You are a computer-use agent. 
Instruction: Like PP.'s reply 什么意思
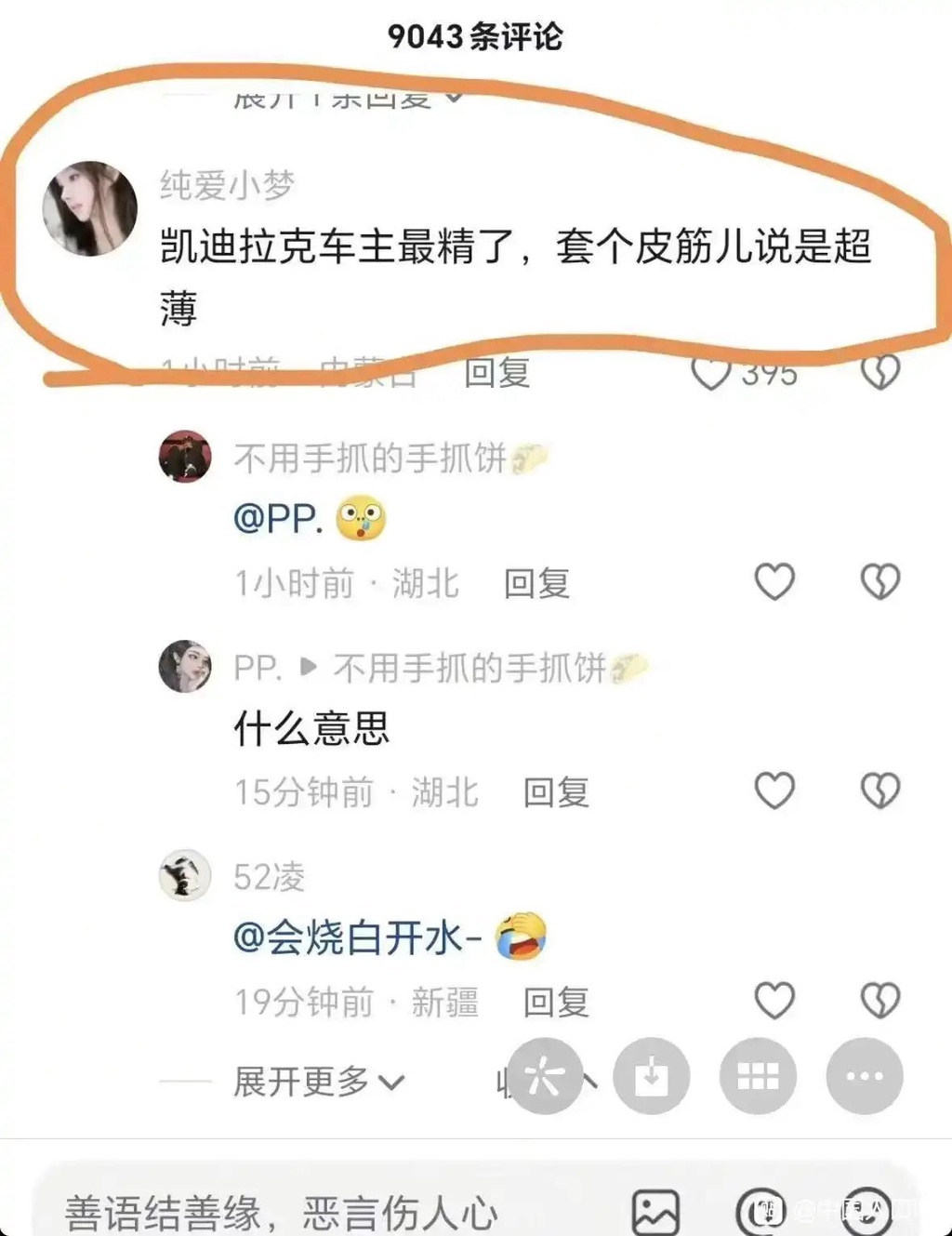[773, 791]
